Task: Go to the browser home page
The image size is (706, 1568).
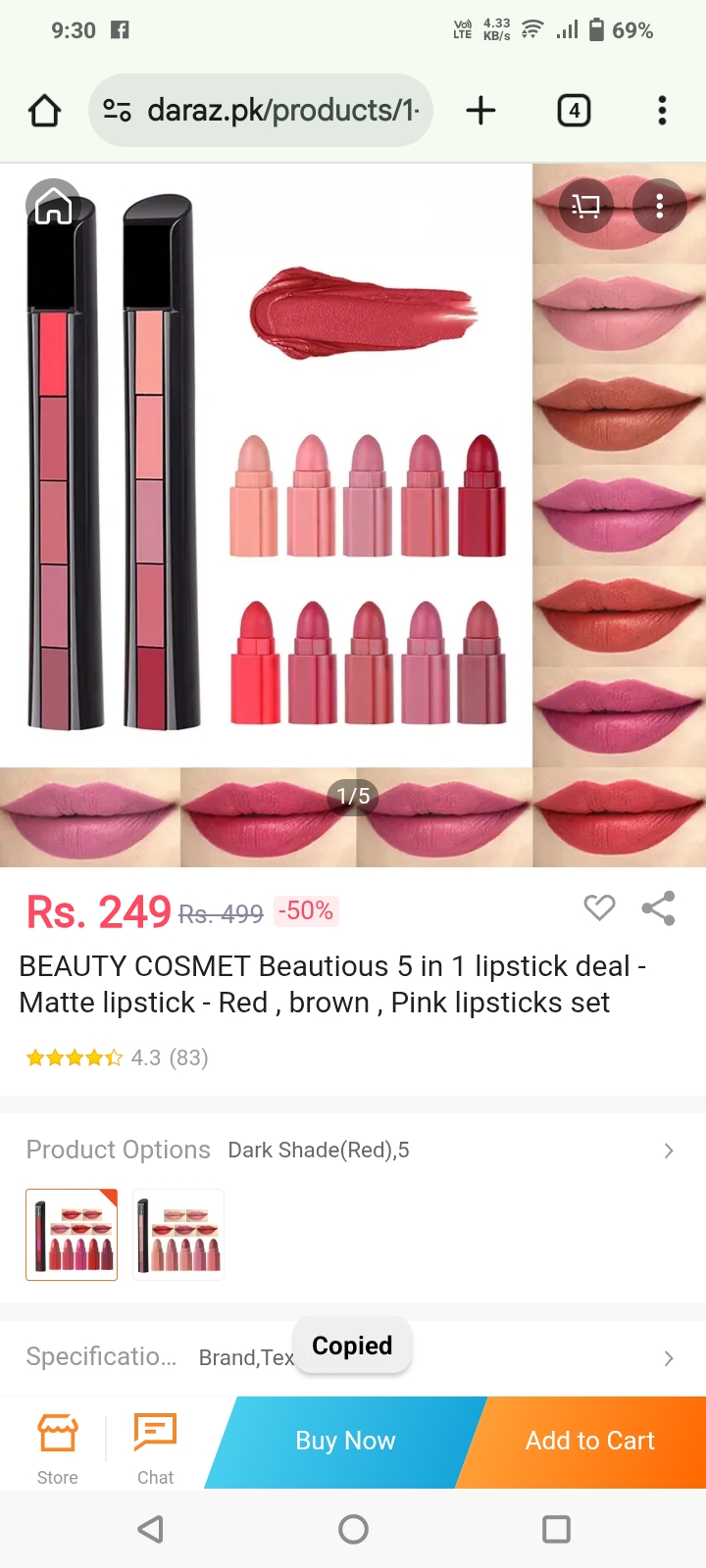Action: (x=44, y=111)
